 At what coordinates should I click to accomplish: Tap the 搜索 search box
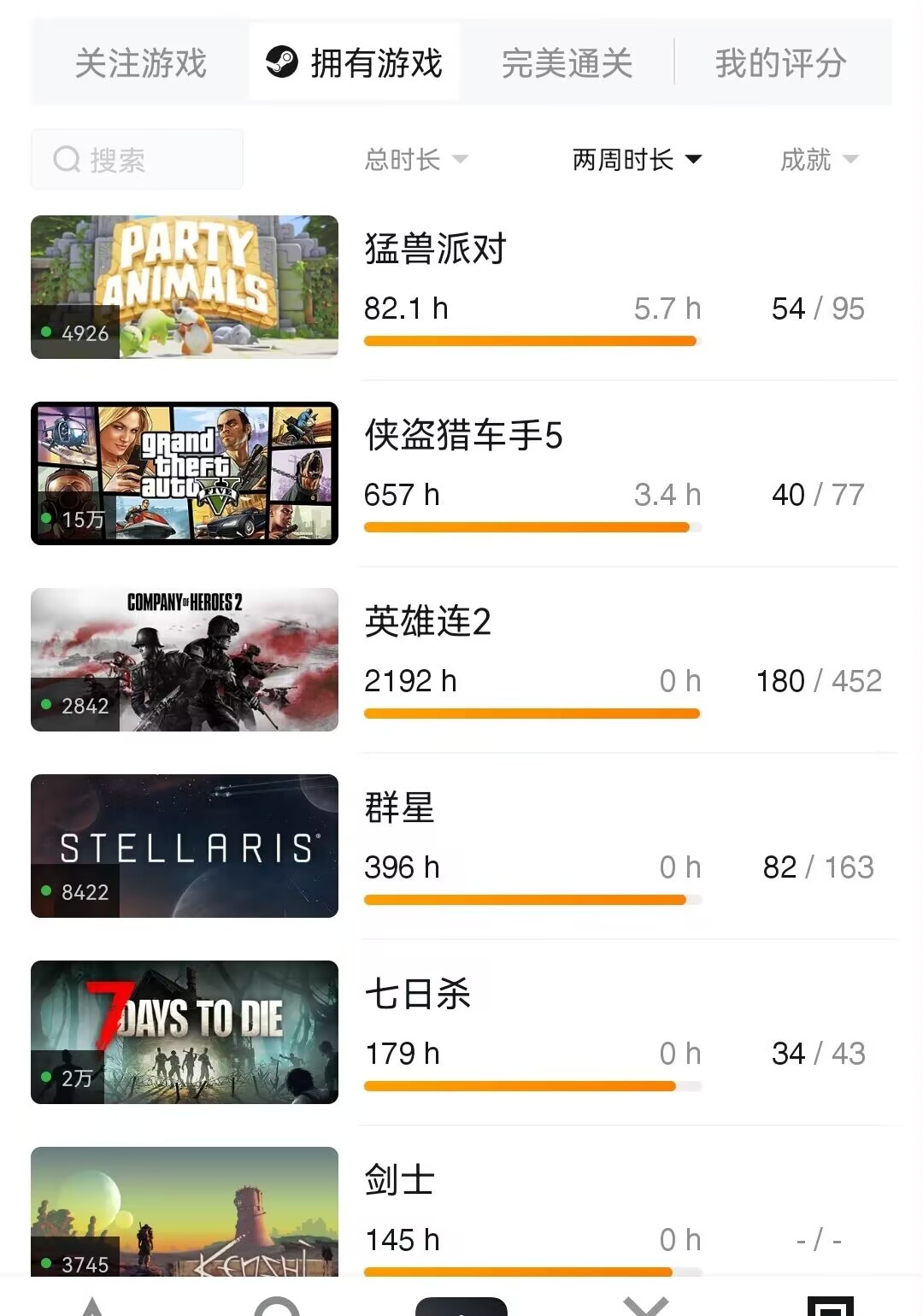coord(137,160)
